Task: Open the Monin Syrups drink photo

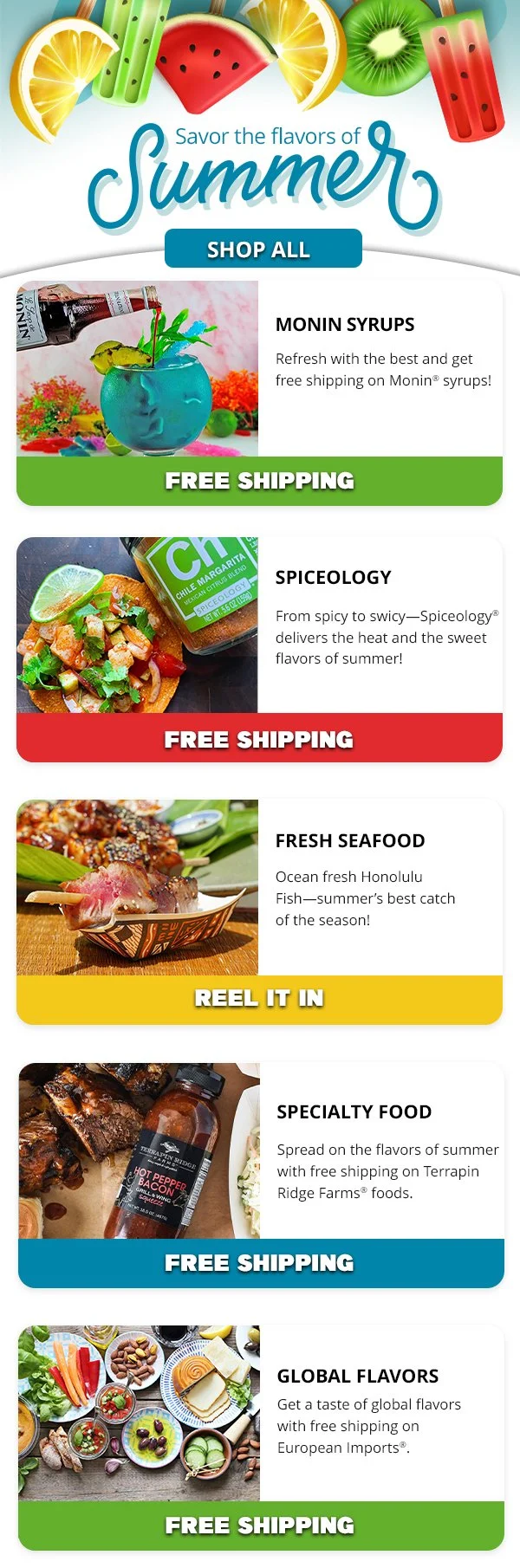Action: (137, 368)
